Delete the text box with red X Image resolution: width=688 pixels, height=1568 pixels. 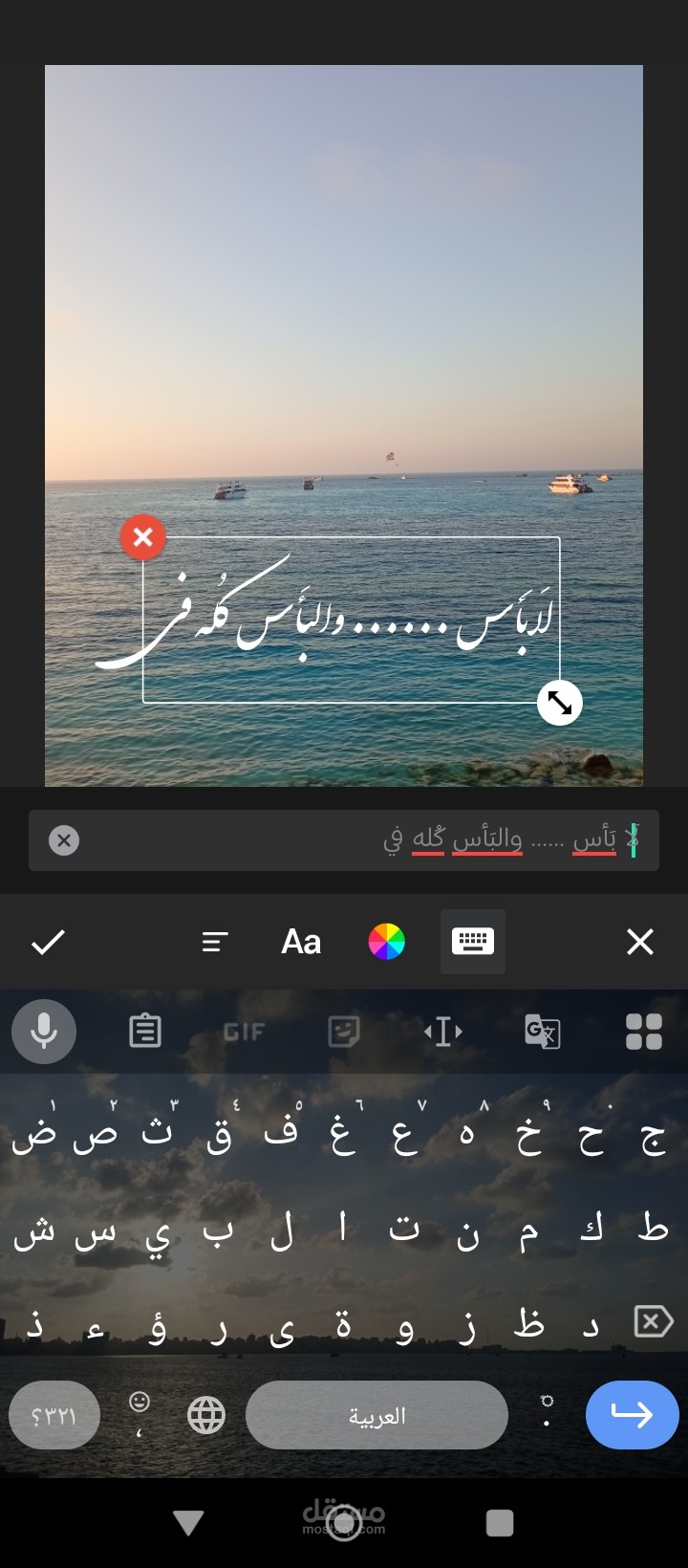pyautogui.click(x=143, y=537)
